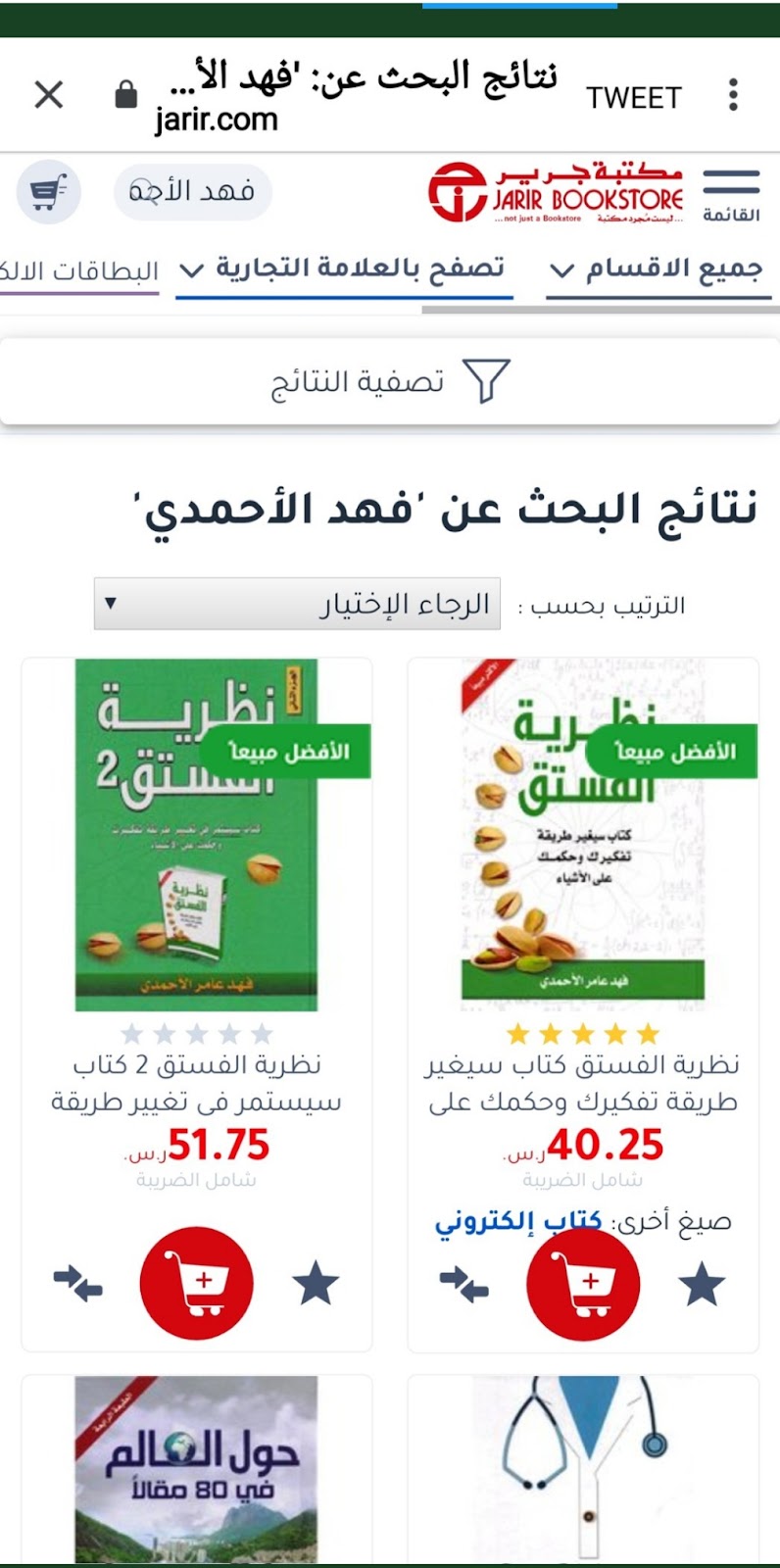Expand تصفح بالعلامة التجارية menu
Screen dimensions: 780x1568
point(345,269)
